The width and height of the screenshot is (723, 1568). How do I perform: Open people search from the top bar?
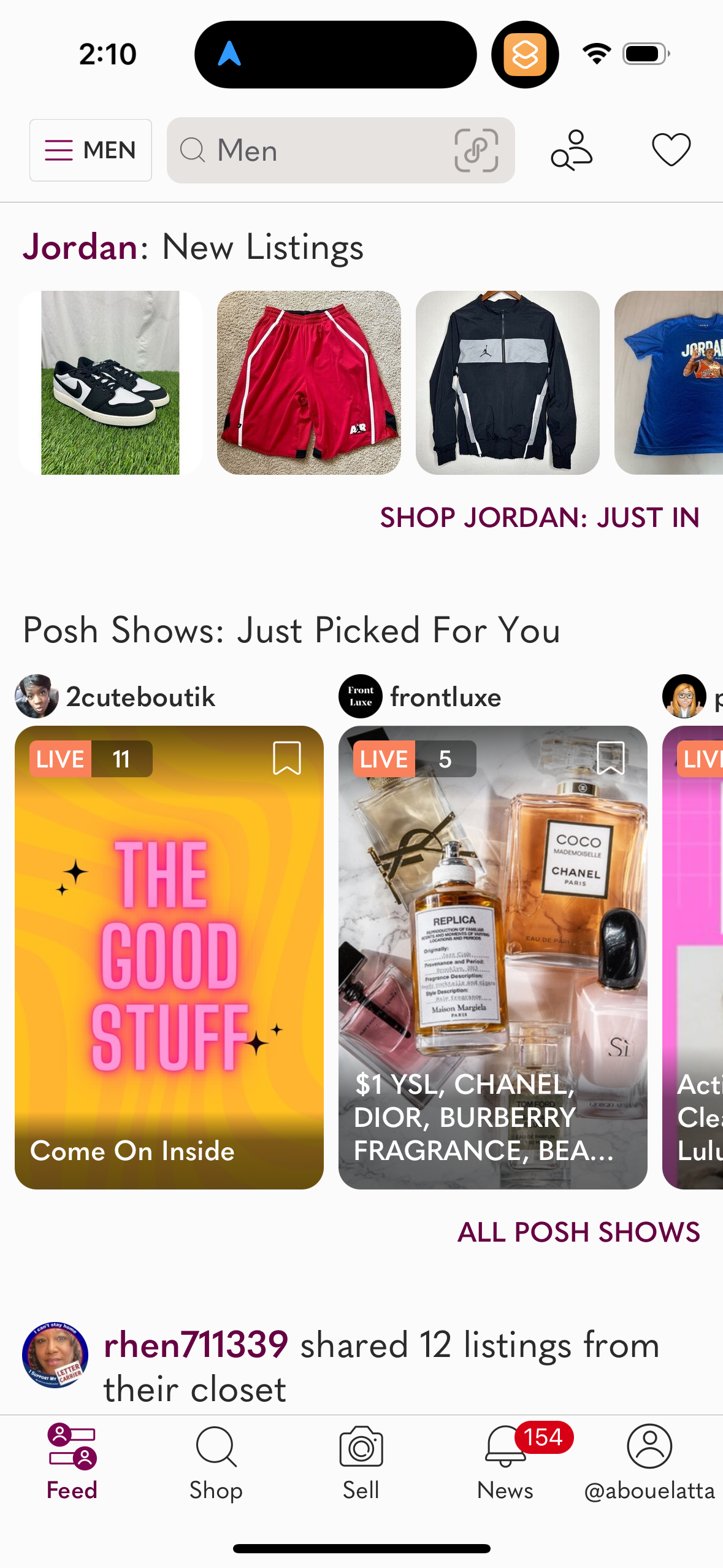pos(572,150)
